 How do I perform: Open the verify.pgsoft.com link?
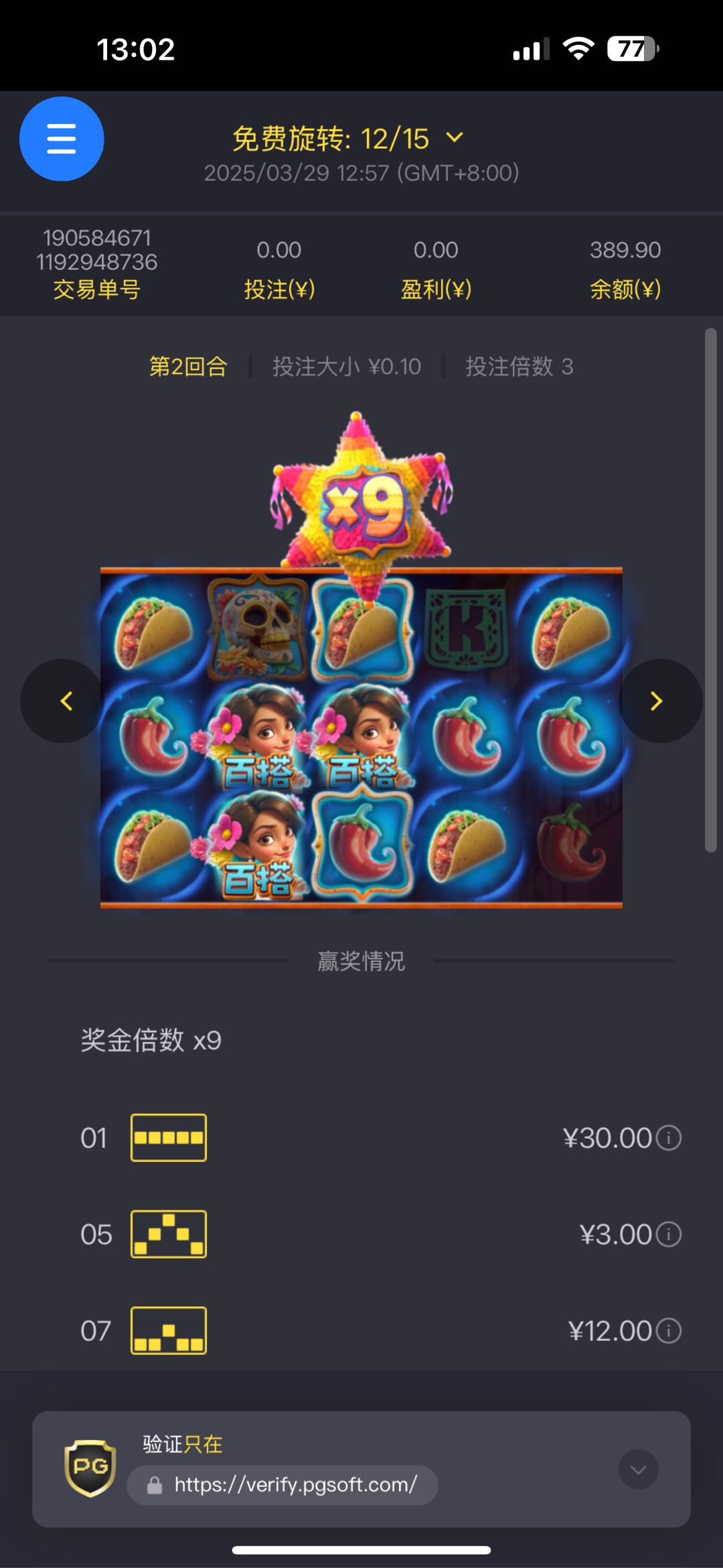coord(295,1485)
